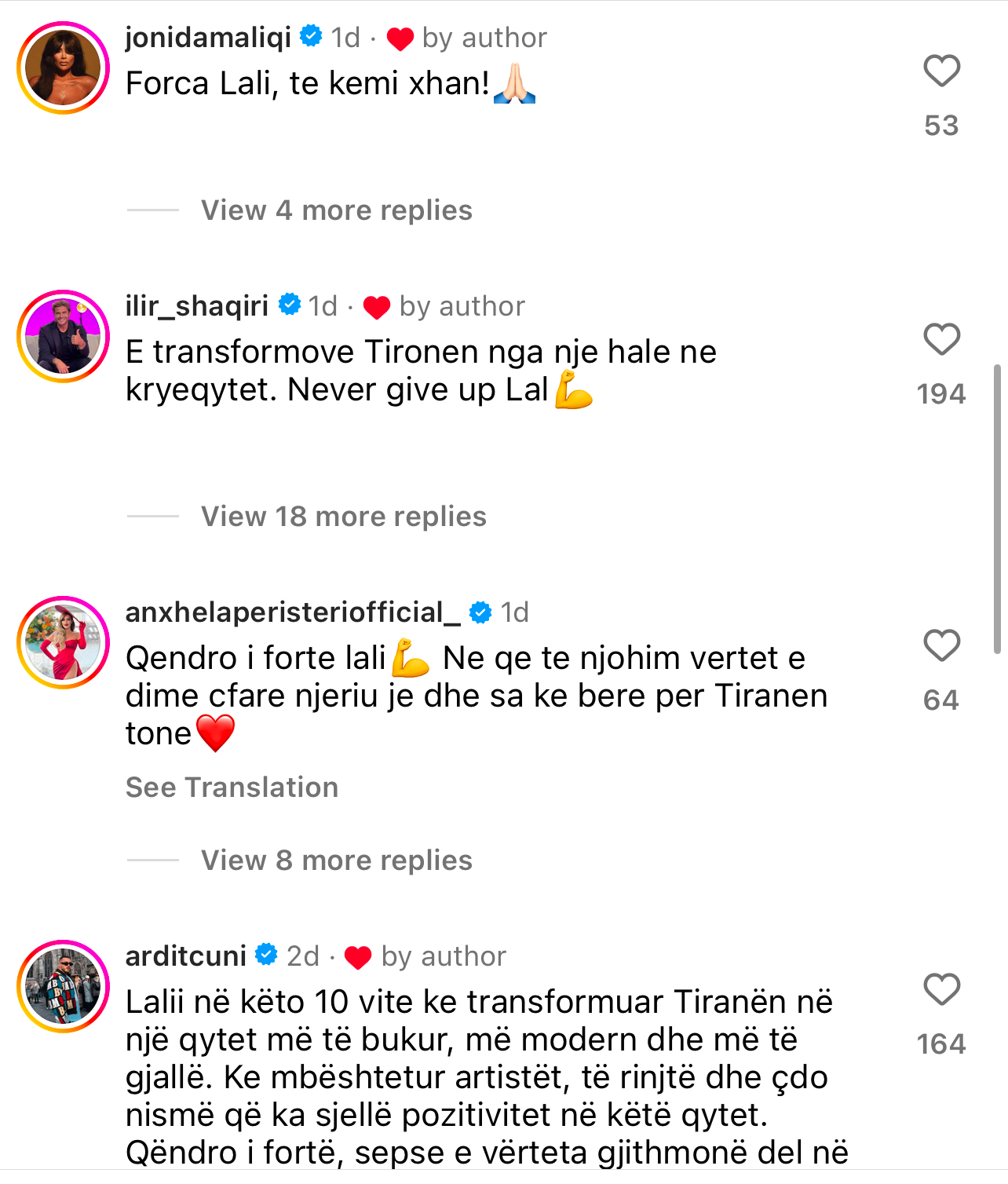Open ilir_shaqiri's profile picture
Viewport: 1008px width, 1184px height.
63,337
